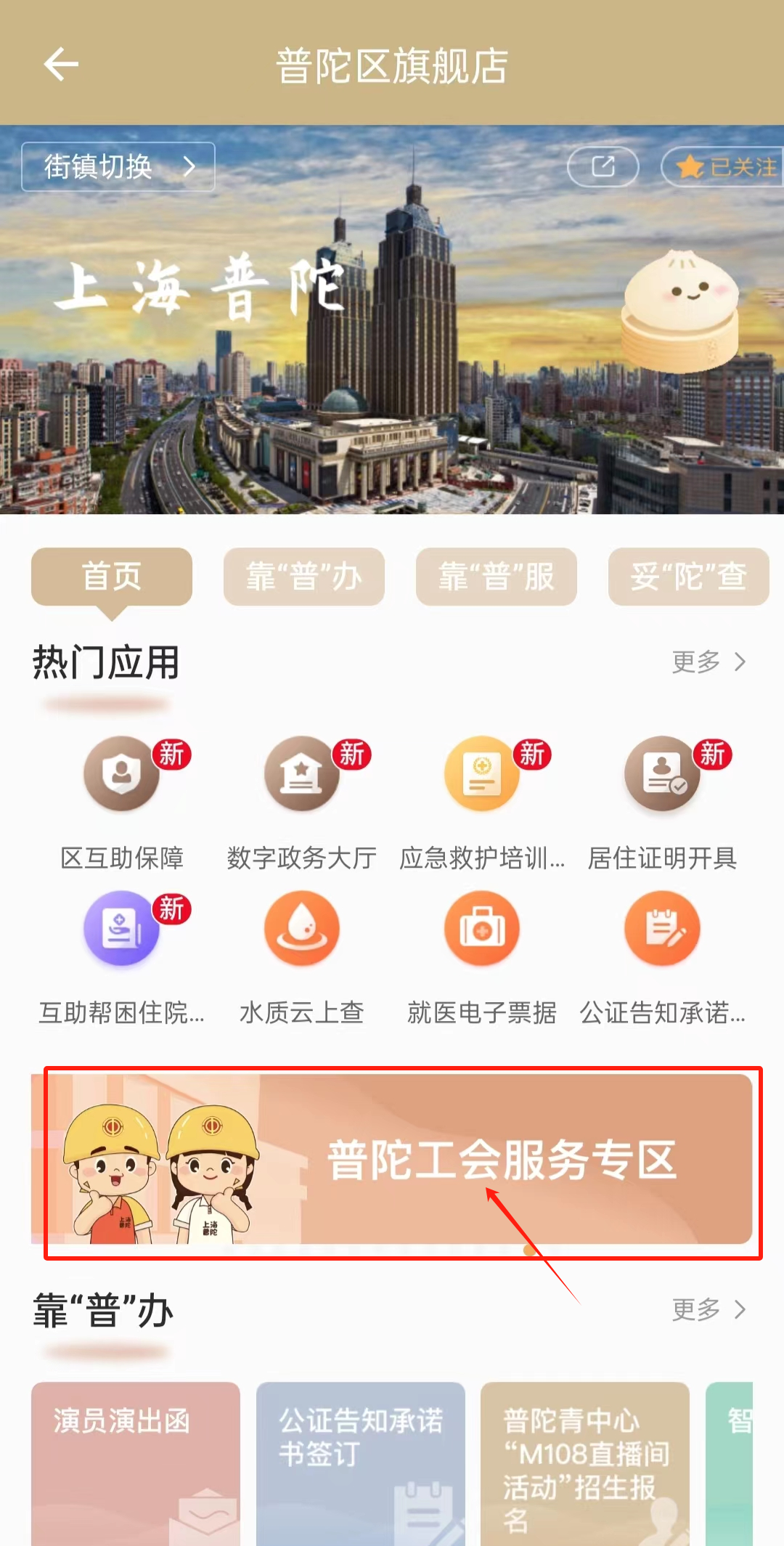Open 数字政务大厅
Viewport: 784px width, 1546px height.
[x=301, y=774]
